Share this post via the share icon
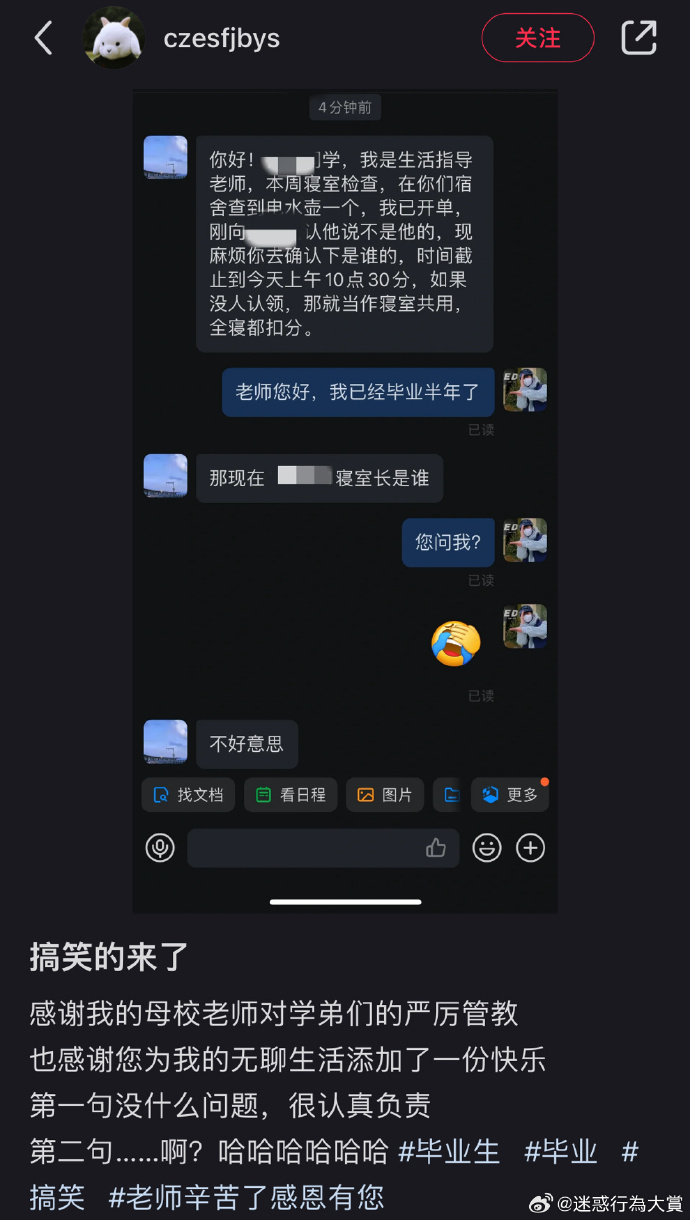 pos(639,38)
